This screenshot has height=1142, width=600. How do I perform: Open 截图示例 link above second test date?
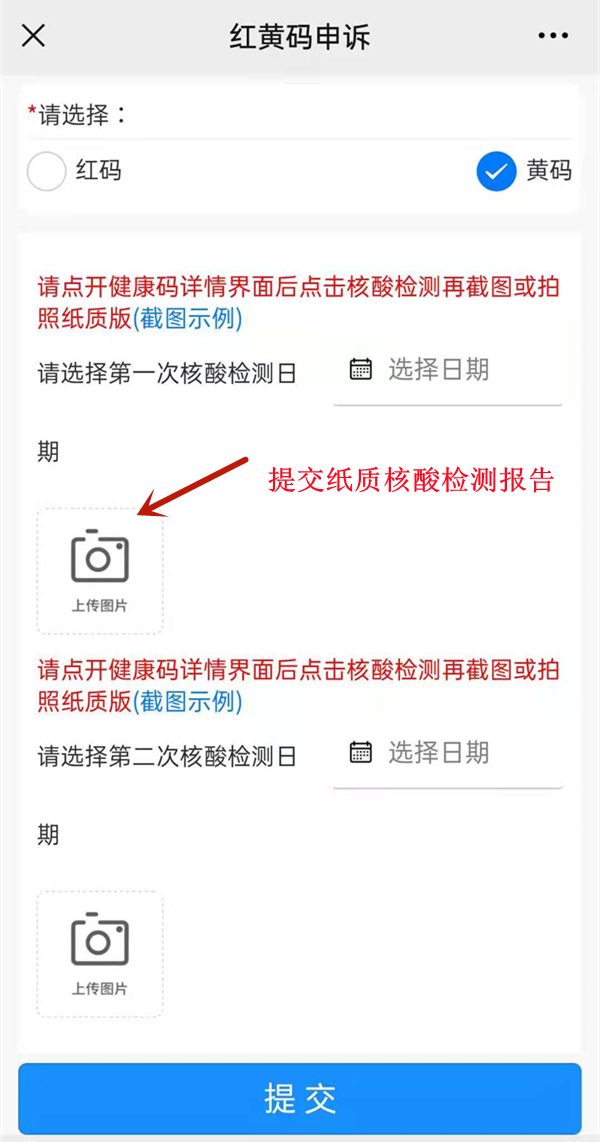(x=188, y=700)
